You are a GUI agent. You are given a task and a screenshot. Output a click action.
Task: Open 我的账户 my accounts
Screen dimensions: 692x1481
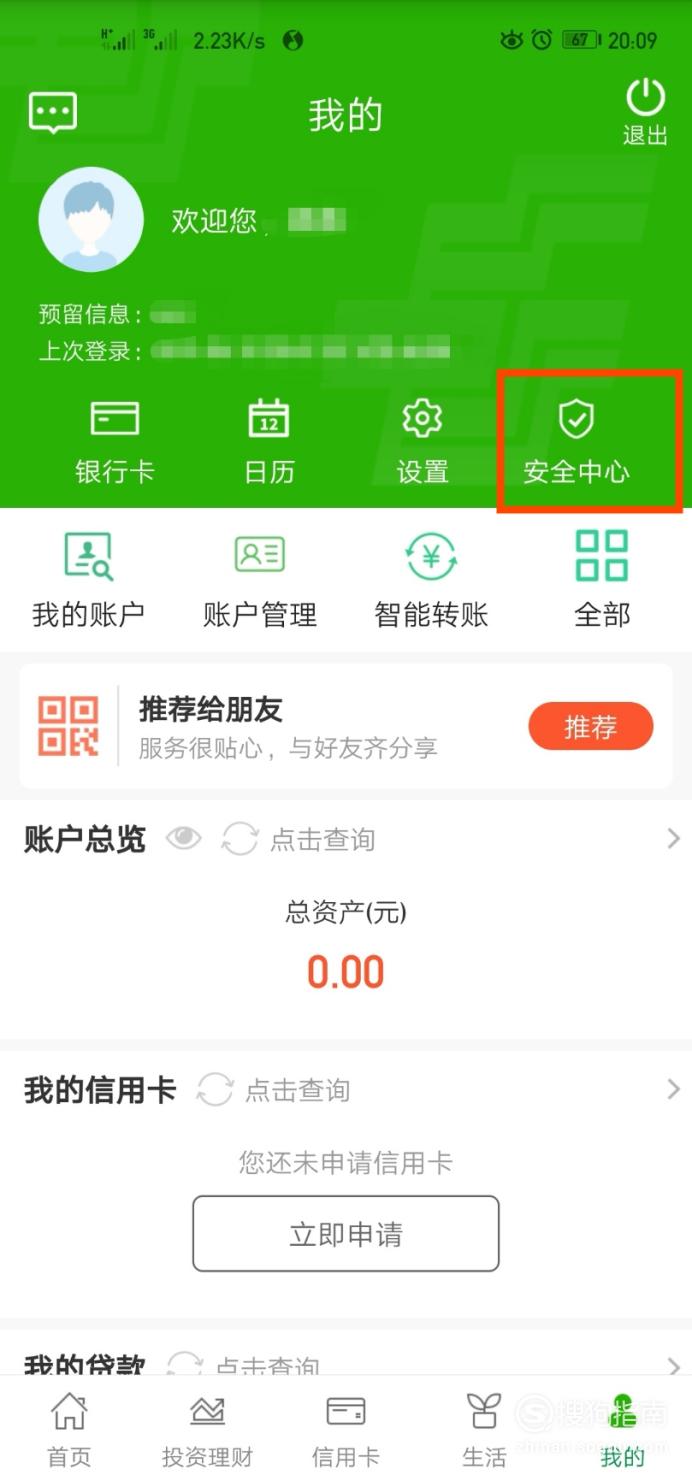point(89,580)
